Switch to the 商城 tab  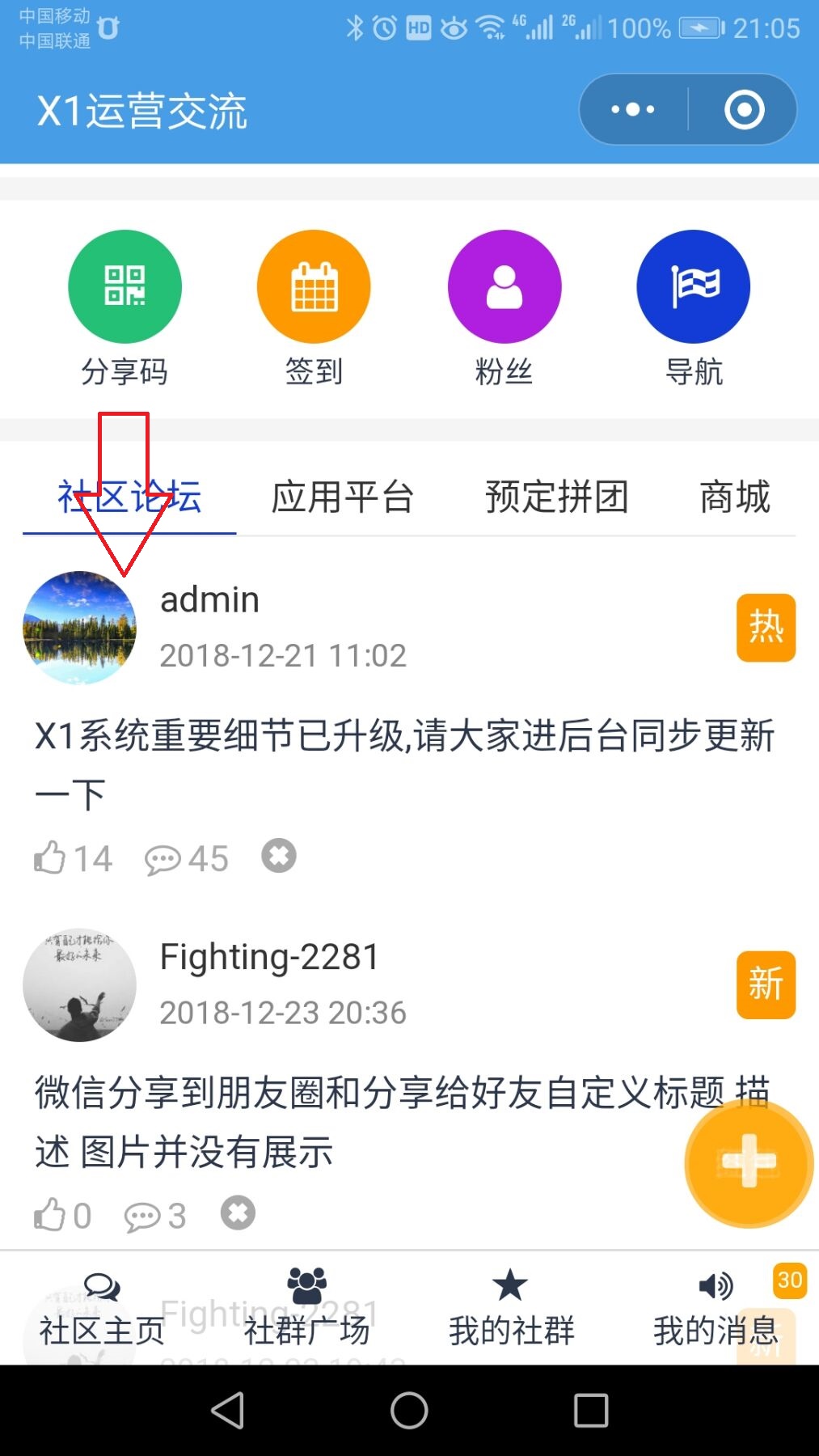pyautogui.click(x=734, y=497)
